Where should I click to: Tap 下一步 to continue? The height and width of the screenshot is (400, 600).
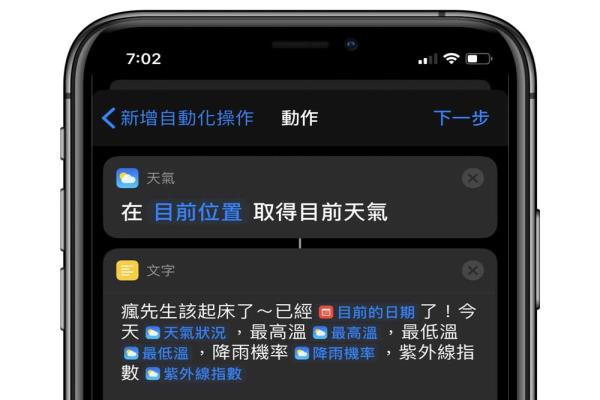(x=461, y=118)
